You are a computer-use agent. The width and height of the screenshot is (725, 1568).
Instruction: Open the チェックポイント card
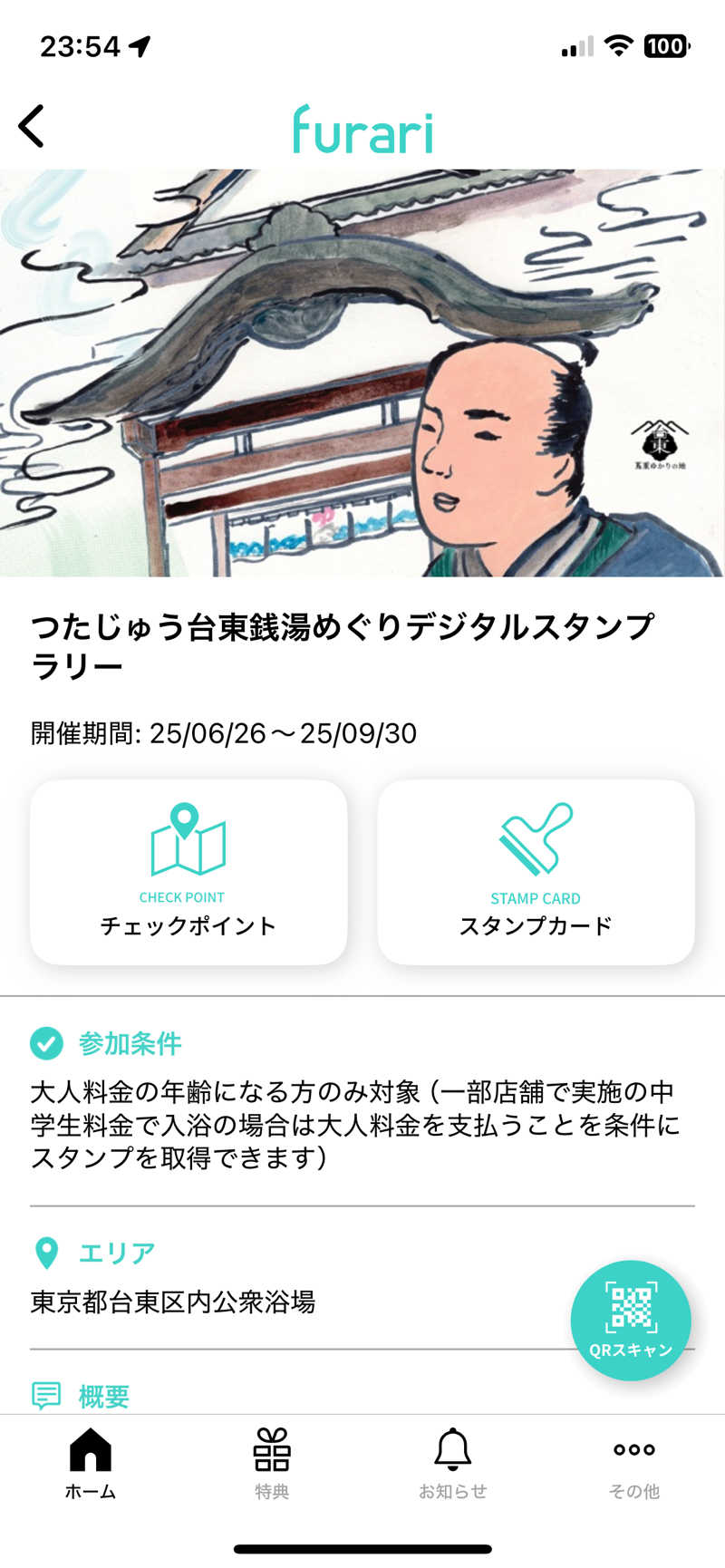point(188,872)
